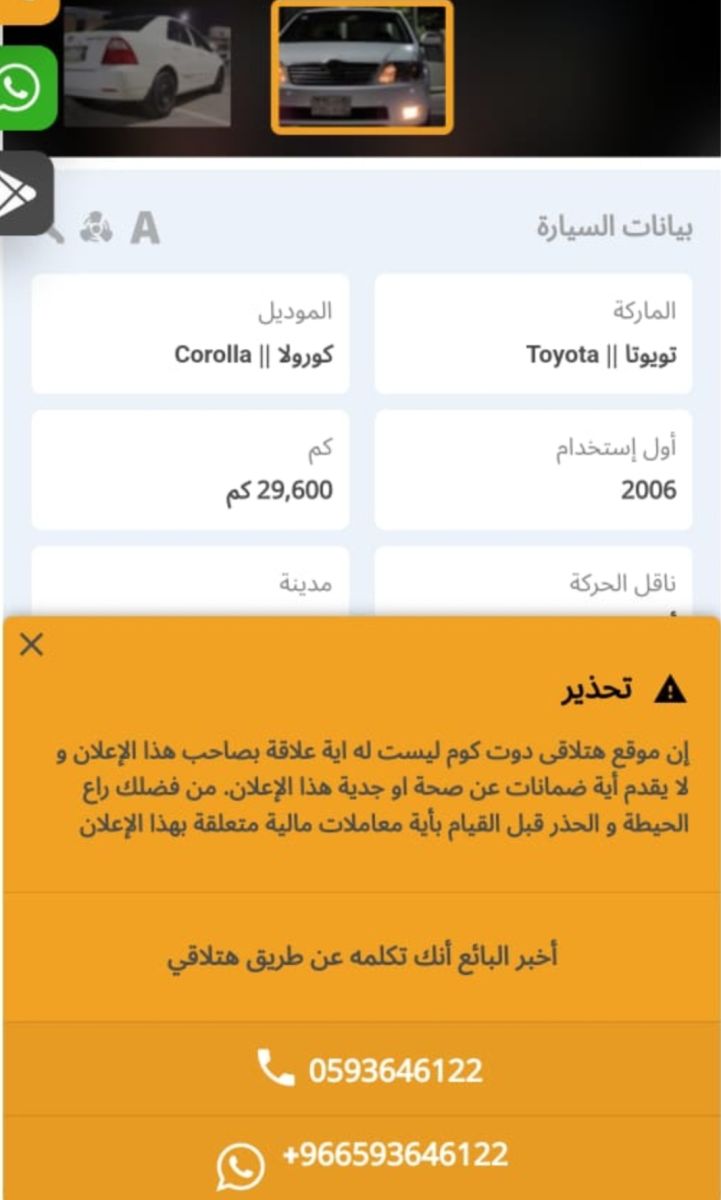This screenshot has height=1200, width=721.
Task: Click the Toyota brand card under الماركة
Action: click(533, 333)
